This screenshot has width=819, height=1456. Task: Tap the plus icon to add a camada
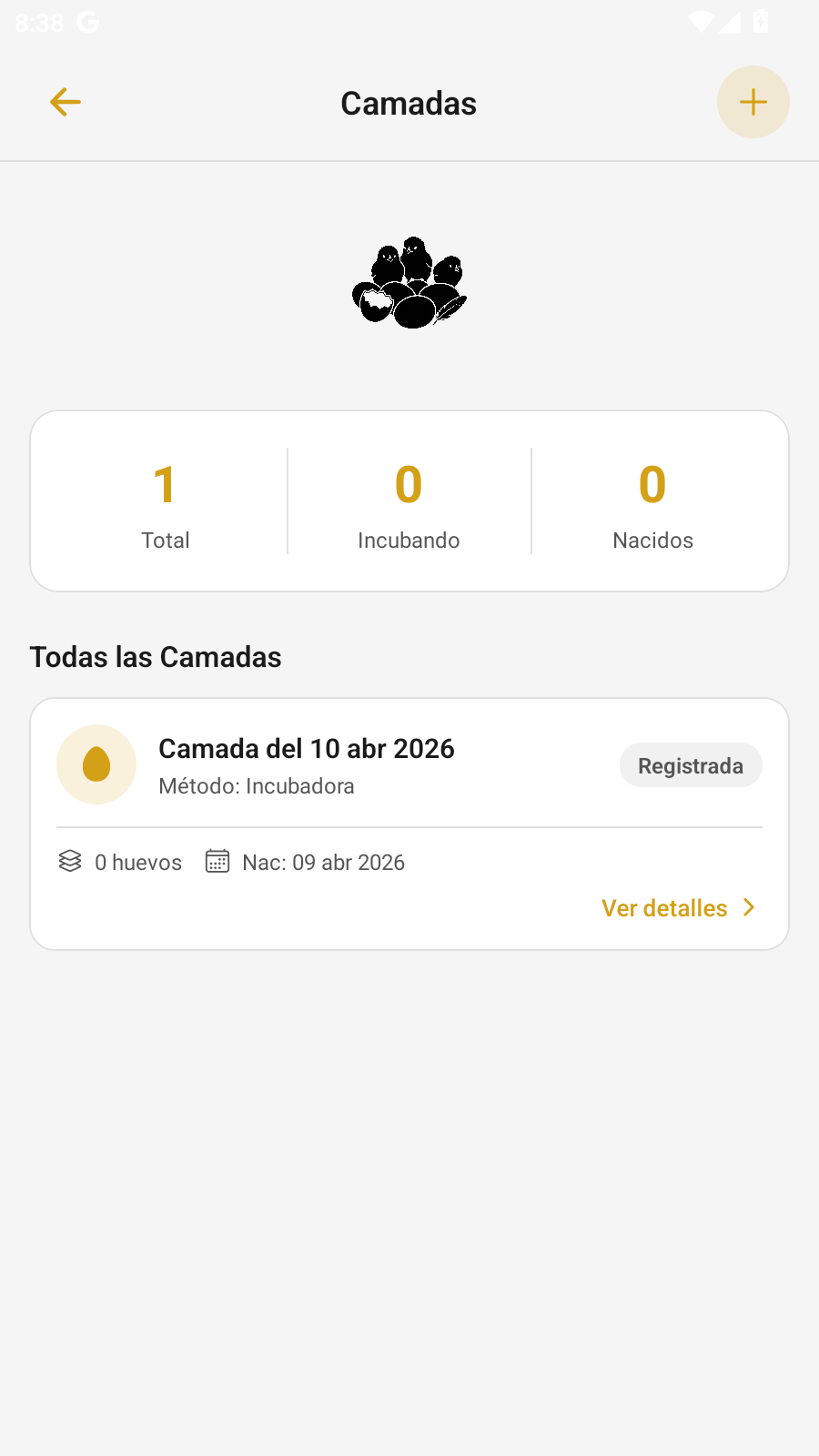(753, 102)
